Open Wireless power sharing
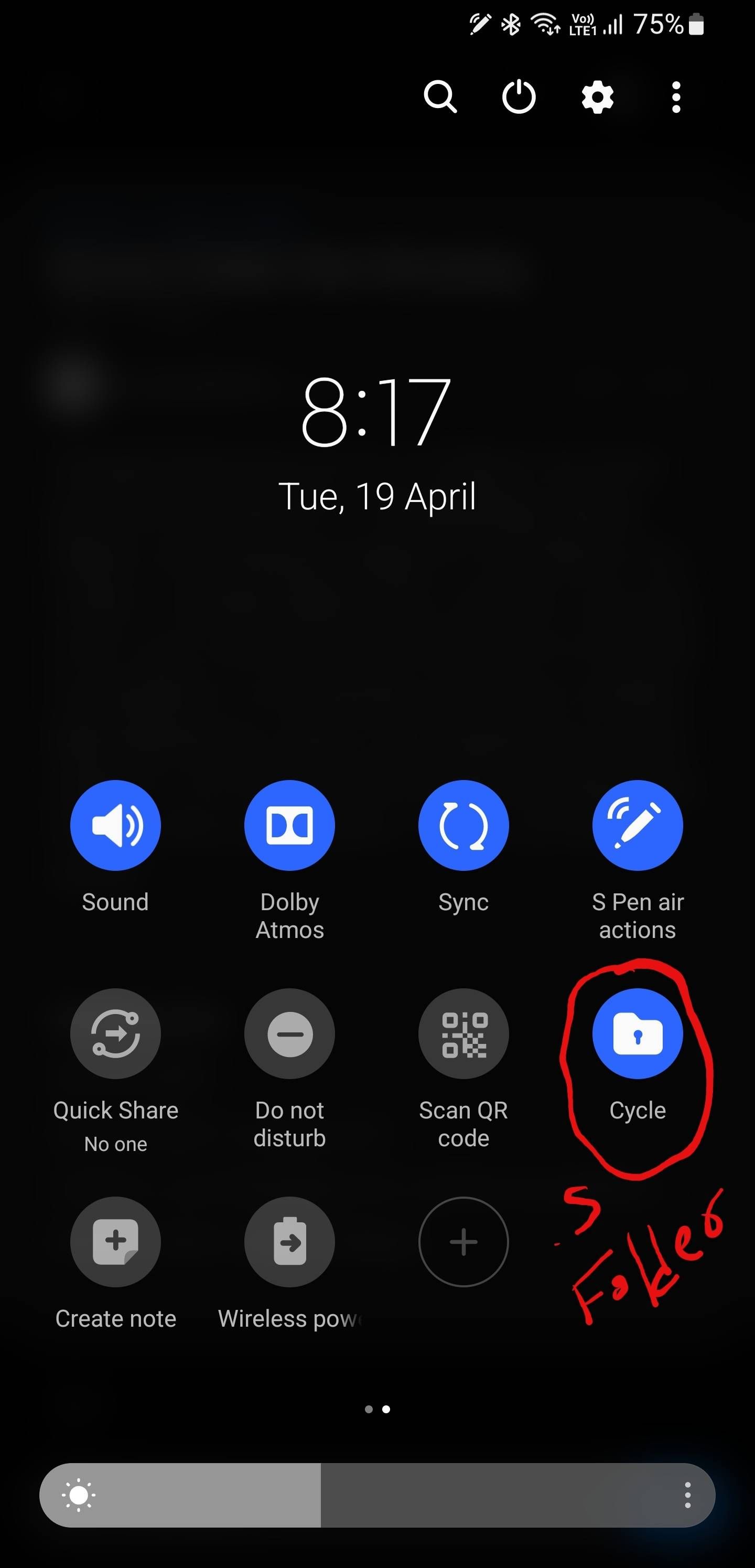Screen dimensions: 755x1568 289,1242
